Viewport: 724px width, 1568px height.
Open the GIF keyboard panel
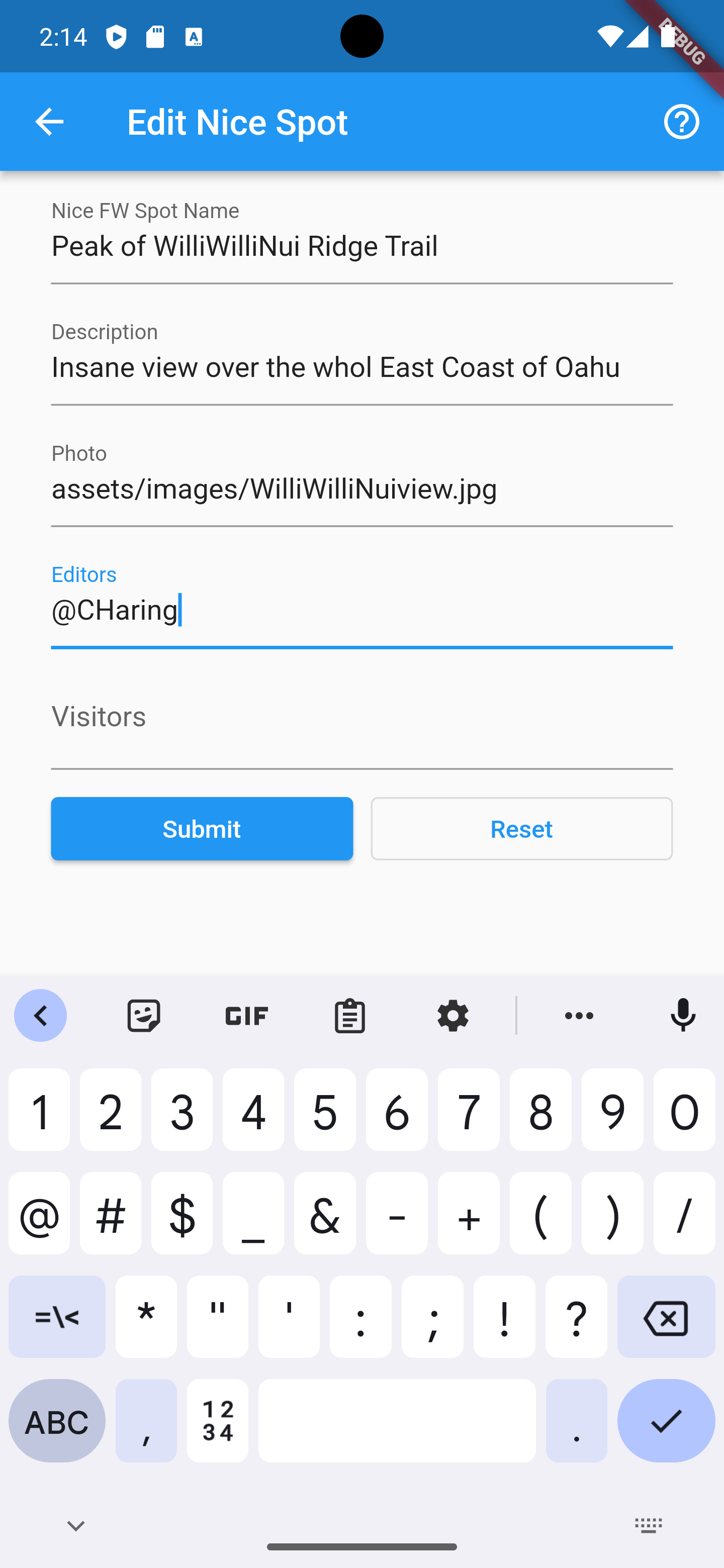pos(246,1015)
